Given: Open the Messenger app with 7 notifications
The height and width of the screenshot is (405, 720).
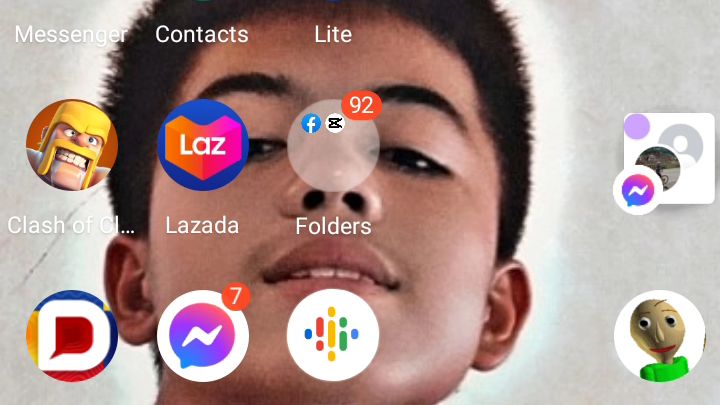Looking at the screenshot, I should (203, 336).
